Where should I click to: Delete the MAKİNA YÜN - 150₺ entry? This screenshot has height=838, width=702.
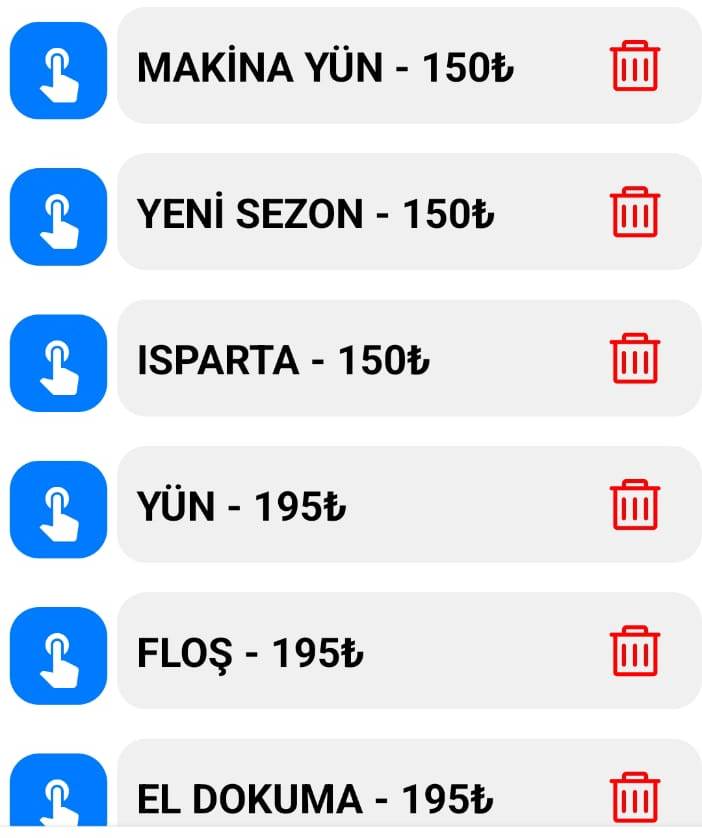tap(635, 67)
